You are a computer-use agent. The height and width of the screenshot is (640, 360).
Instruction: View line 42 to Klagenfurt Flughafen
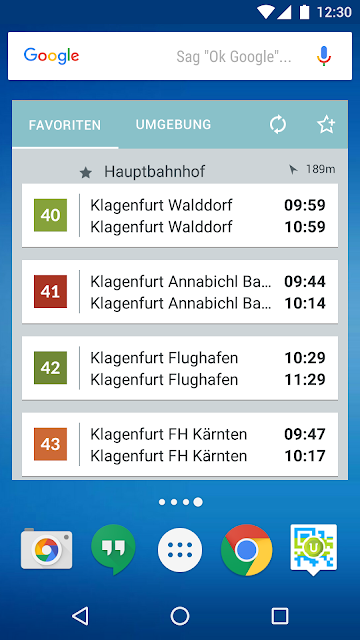(180, 368)
